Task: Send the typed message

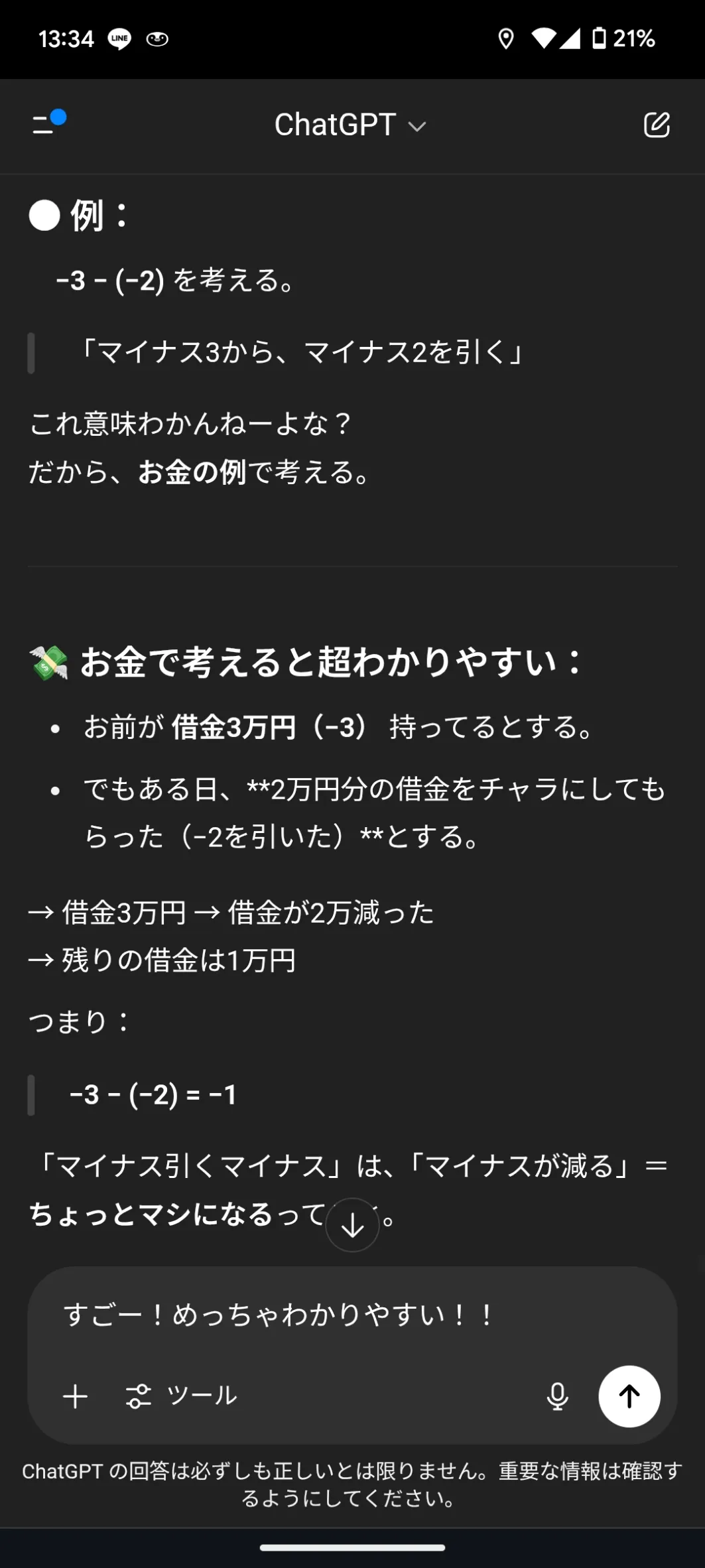Action: click(629, 1396)
